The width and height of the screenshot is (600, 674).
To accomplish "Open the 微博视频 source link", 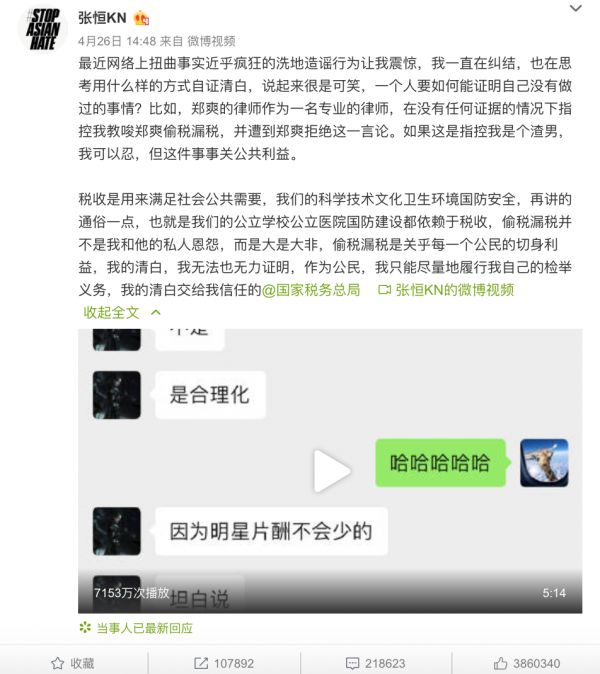I will pyautogui.click(x=210, y=41).
